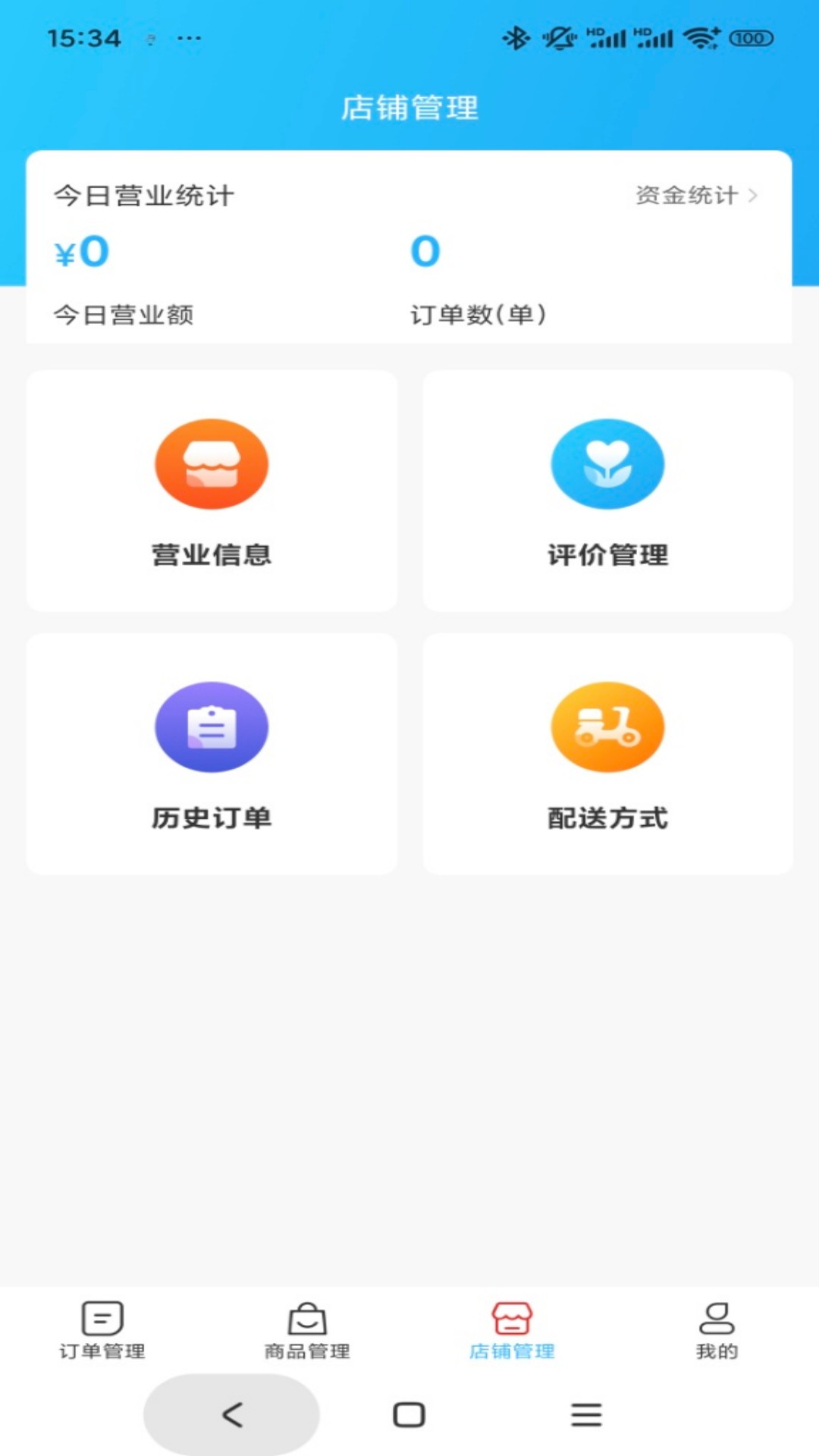
Task: Click the 营业信息 card
Action: 211,489
